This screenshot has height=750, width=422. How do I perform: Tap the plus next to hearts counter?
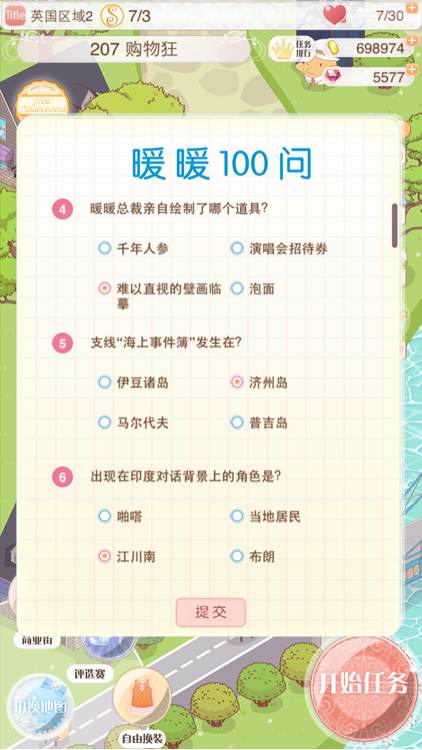pos(411,7)
